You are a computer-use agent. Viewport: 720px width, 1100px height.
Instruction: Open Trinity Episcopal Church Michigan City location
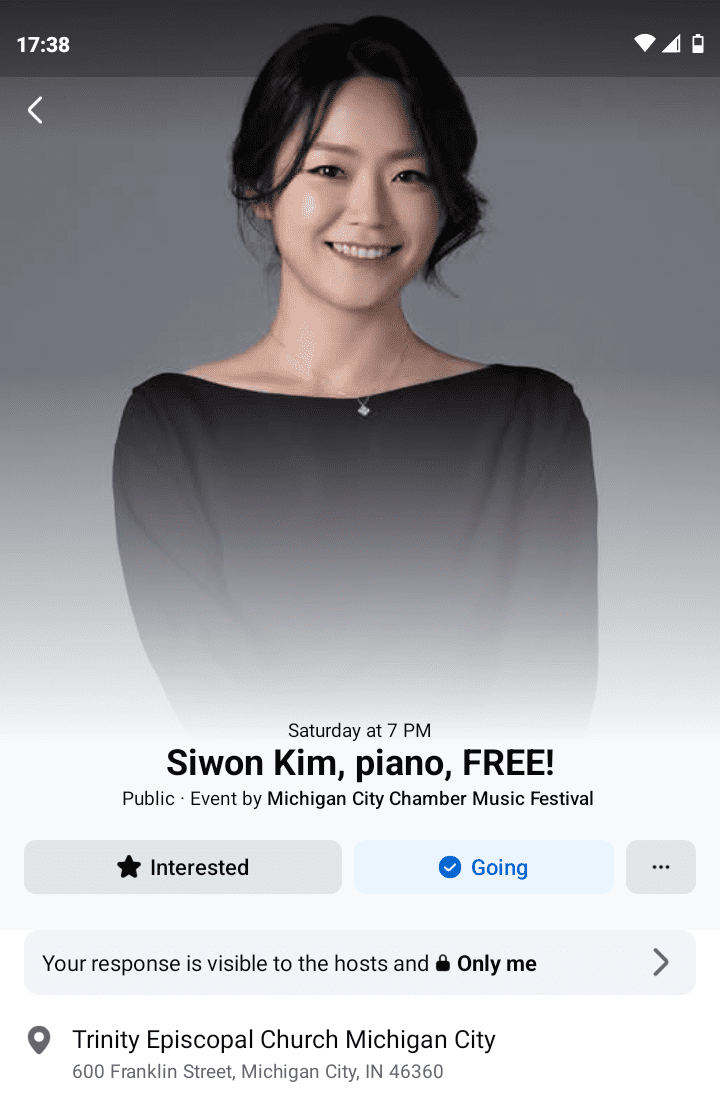[x=283, y=1039]
